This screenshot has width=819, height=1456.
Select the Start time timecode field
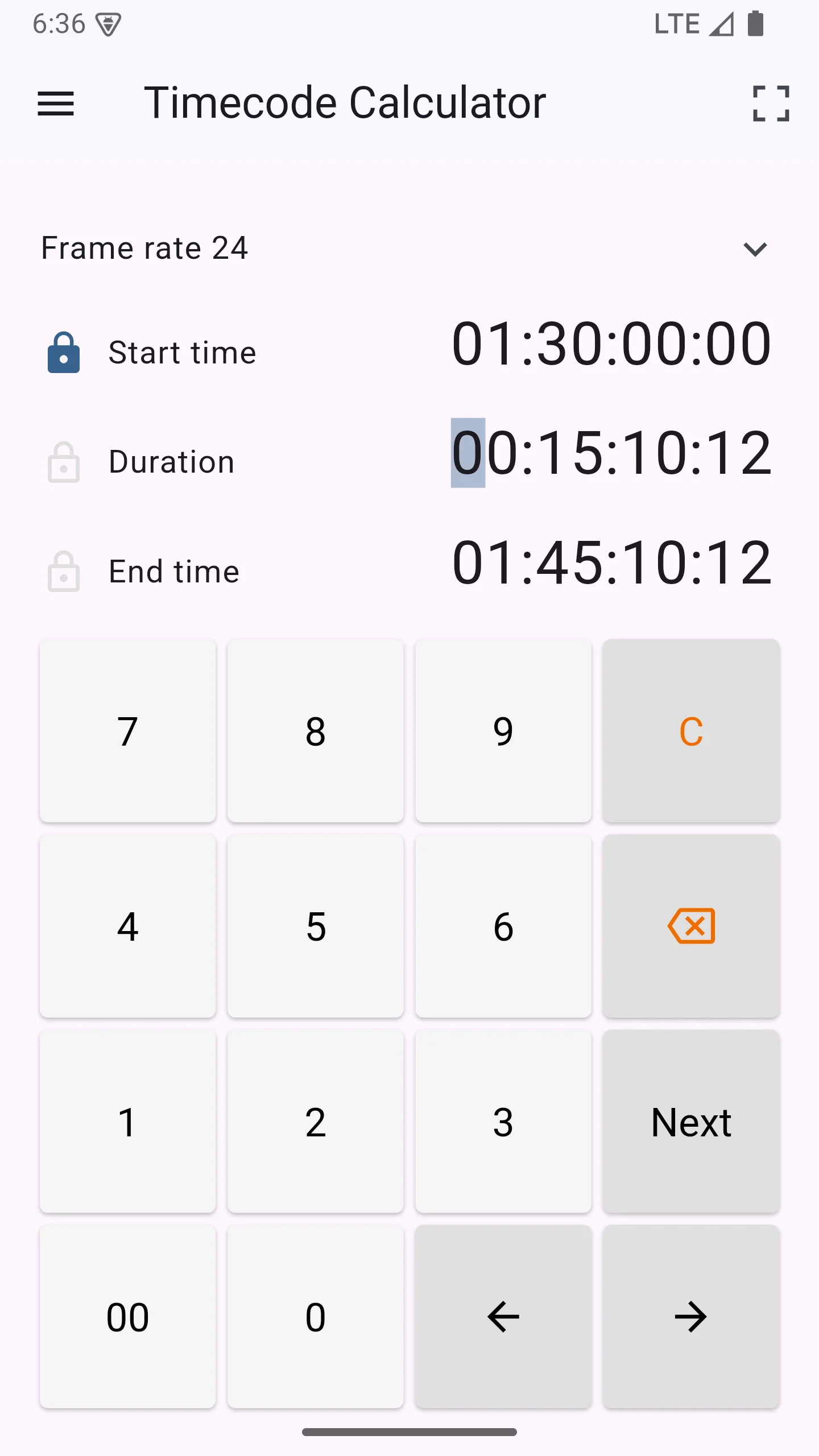pos(611,344)
